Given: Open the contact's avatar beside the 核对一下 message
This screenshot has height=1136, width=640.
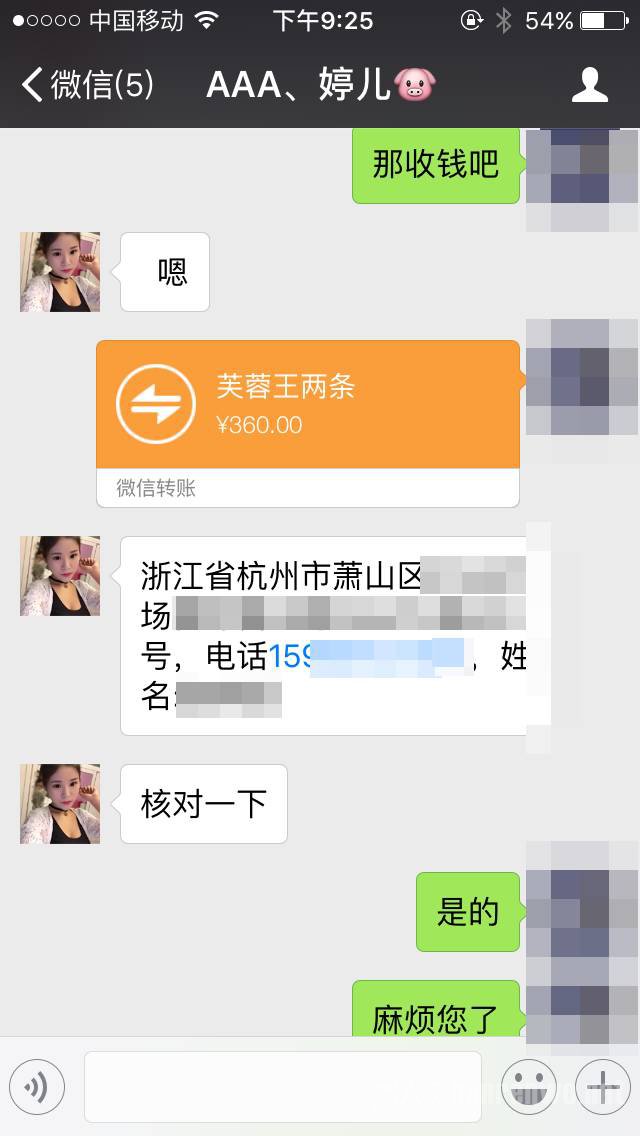Looking at the screenshot, I should click(60, 804).
